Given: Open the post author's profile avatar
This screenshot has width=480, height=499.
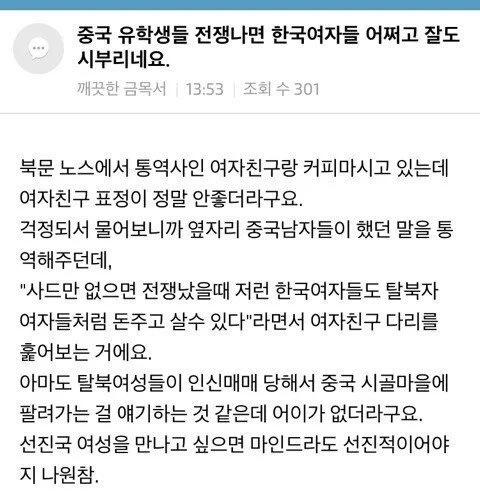Looking at the screenshot, I should point(38,49).
